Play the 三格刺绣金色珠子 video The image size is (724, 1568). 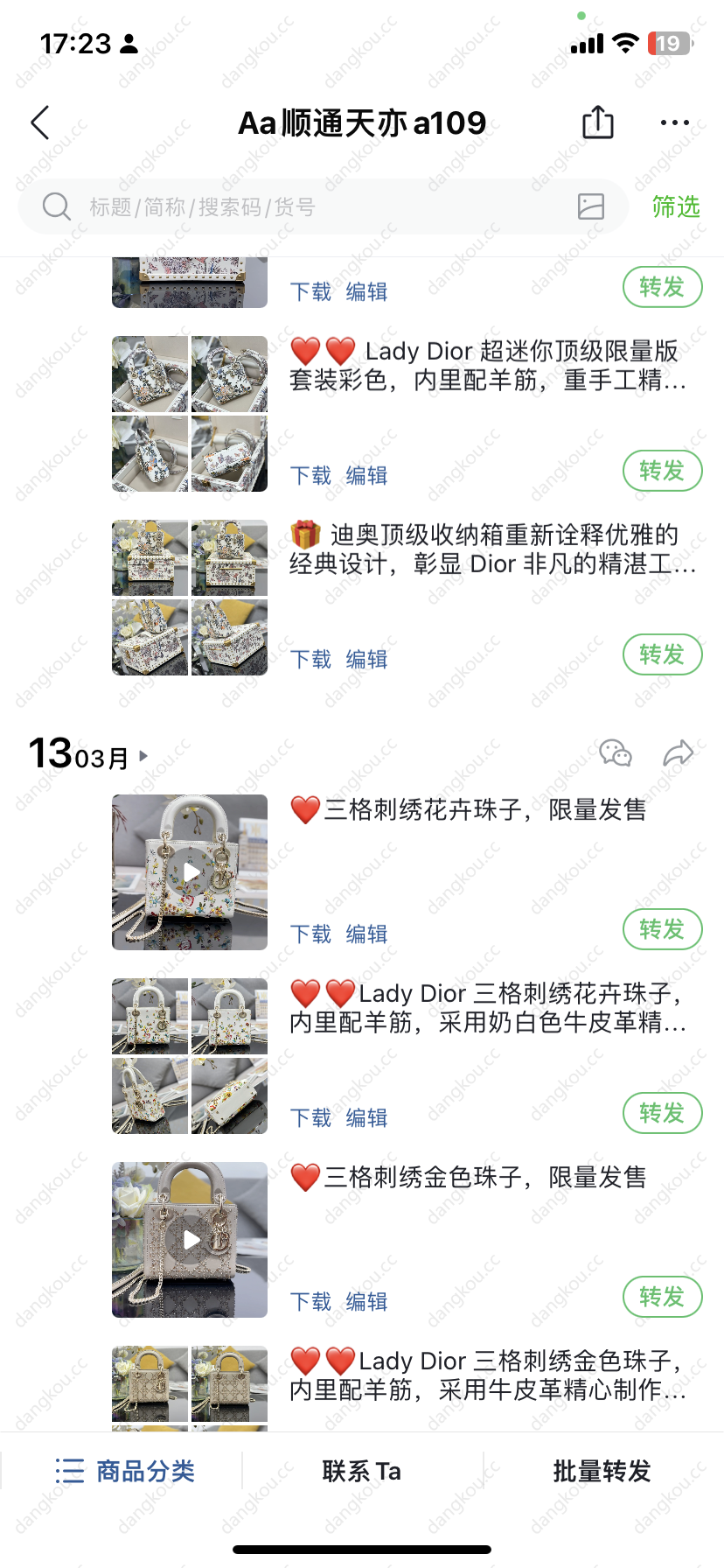click(x=191, y=1240)
